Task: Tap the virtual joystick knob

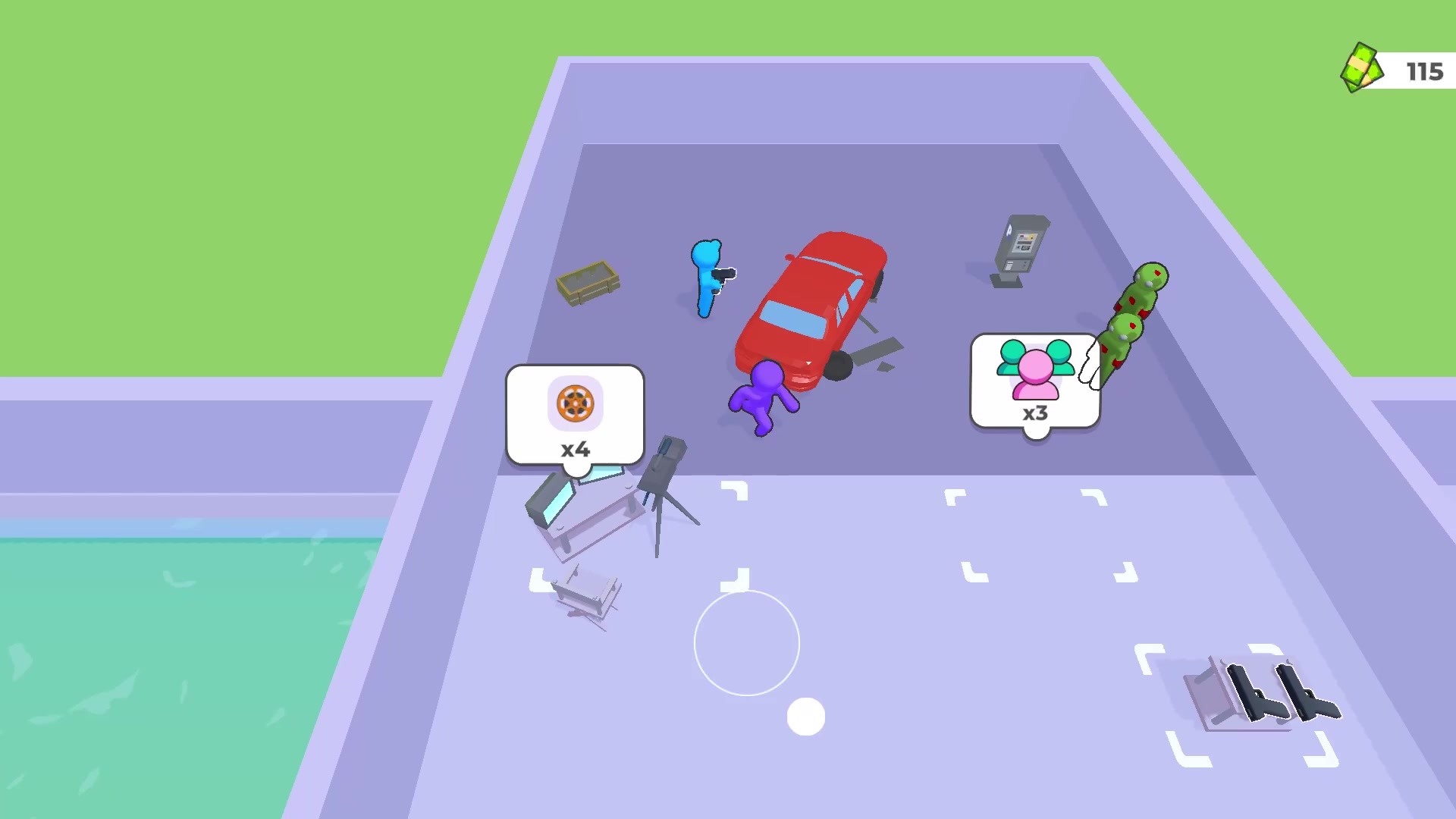Action: coord(805,717)
